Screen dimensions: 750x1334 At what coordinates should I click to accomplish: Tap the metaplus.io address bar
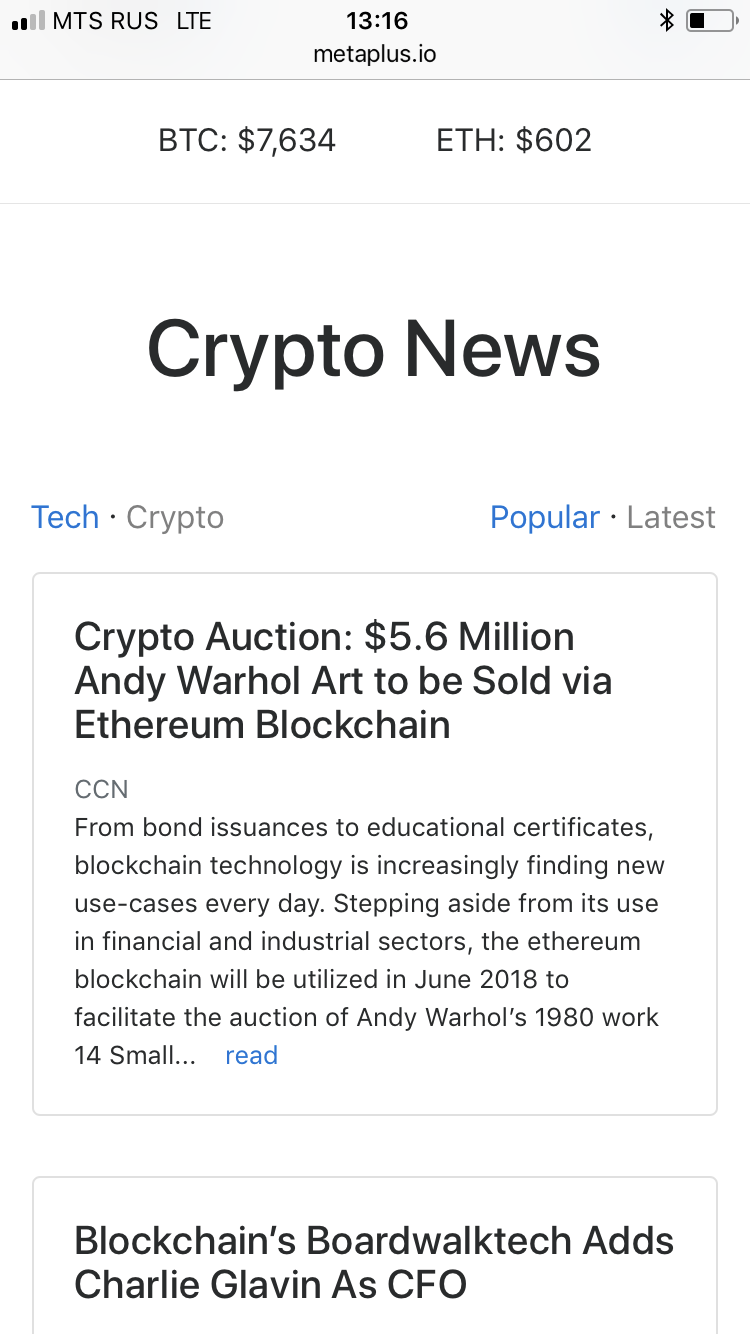374,54
